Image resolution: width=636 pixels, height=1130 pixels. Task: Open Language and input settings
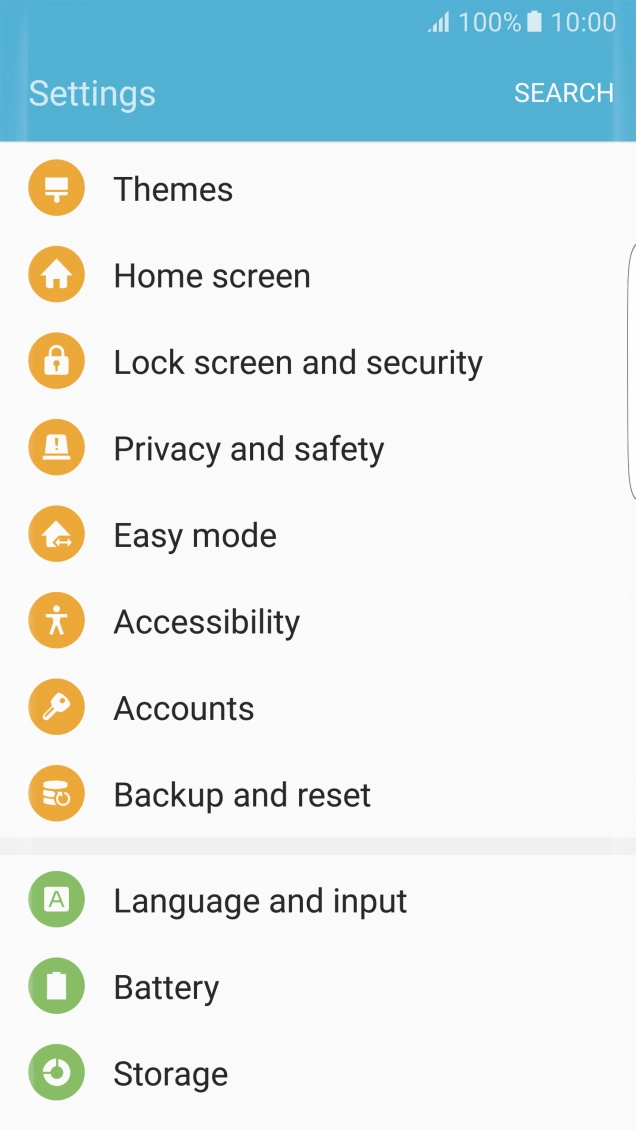tap(260, 901)
